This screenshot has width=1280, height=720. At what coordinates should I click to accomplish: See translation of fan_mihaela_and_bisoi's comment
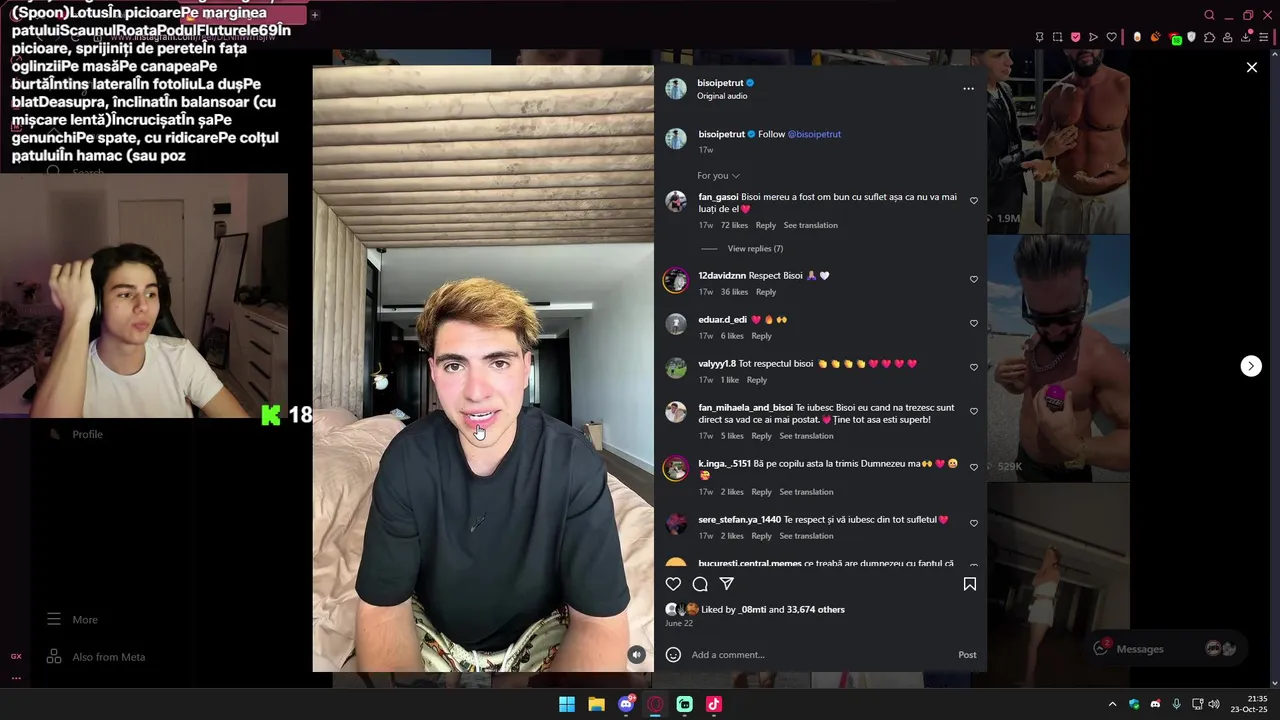(x=806, y=436)
